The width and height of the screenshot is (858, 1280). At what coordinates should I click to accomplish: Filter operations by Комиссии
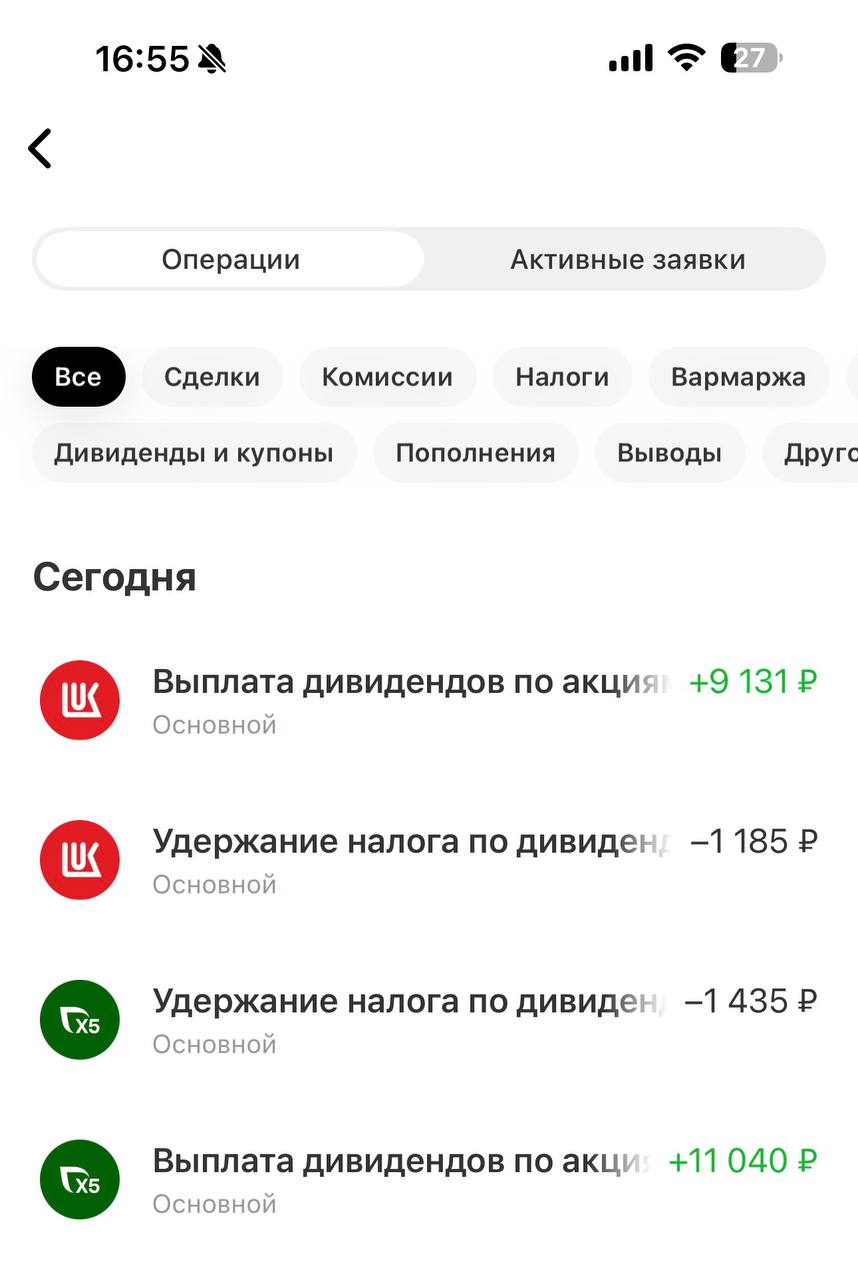coord(387,377)
